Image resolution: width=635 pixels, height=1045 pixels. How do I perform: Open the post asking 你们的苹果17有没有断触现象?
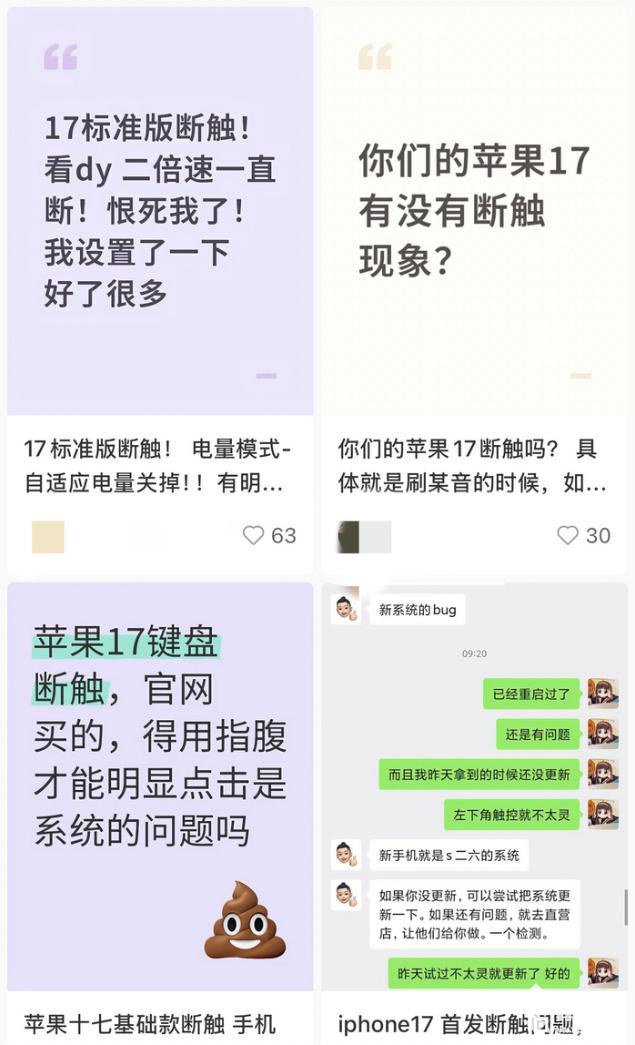[x=474, y=211]
